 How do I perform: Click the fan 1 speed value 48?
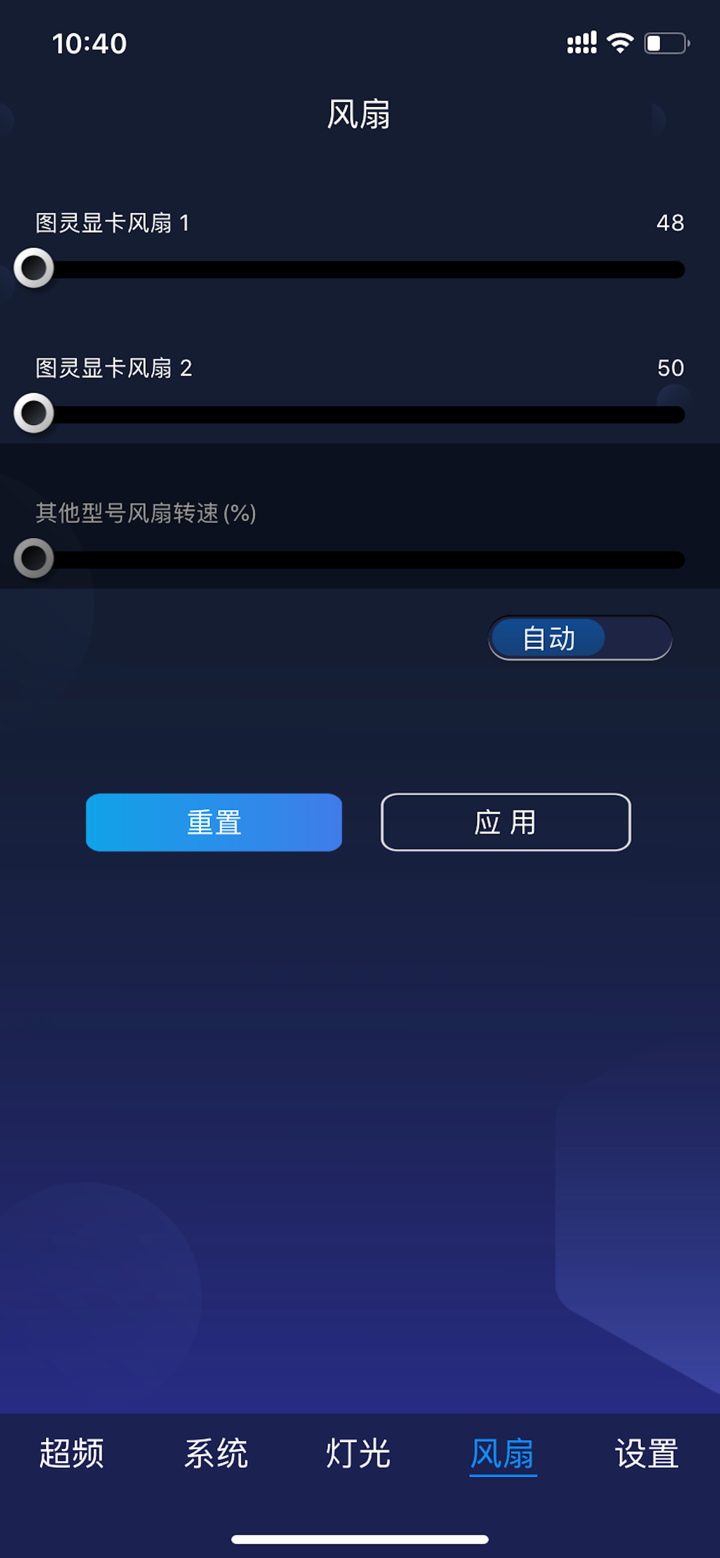pos(671,223)
